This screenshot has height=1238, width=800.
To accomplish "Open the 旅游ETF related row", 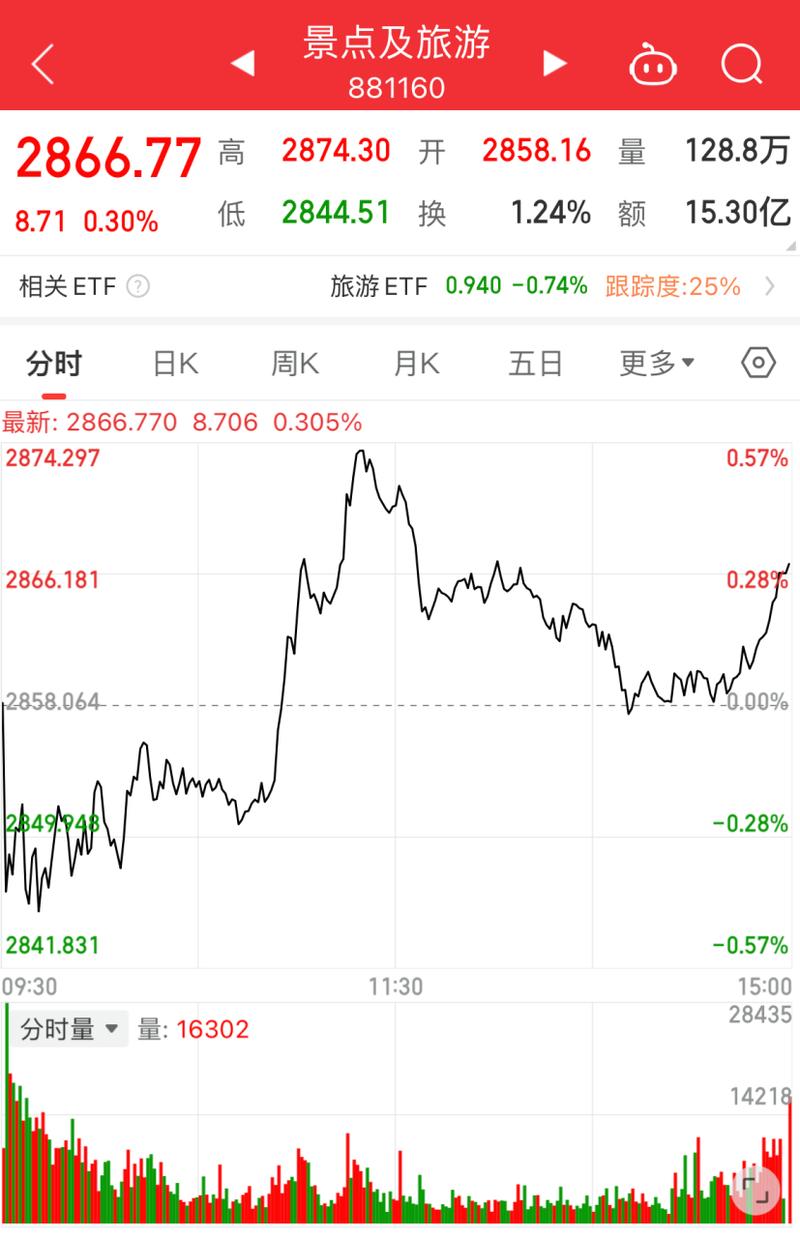I will [550, 287].
